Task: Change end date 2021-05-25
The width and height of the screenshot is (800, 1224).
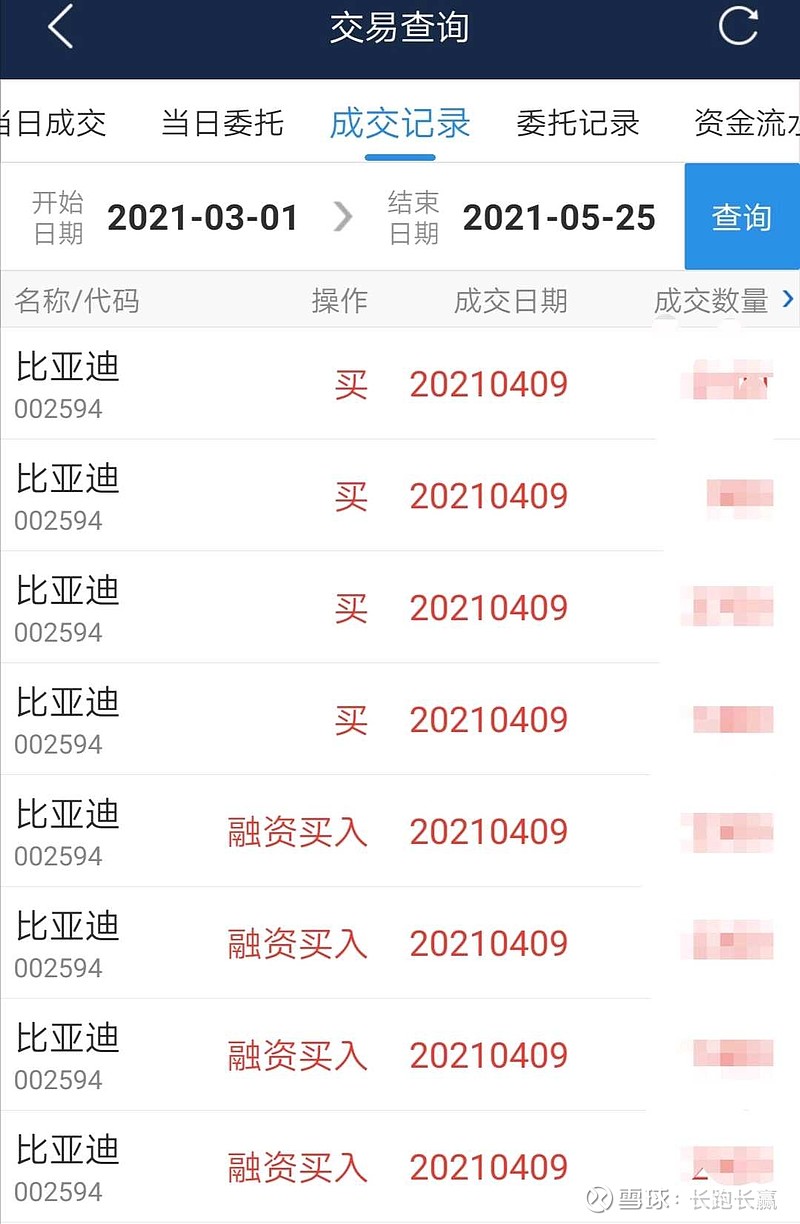Action: 558,217
